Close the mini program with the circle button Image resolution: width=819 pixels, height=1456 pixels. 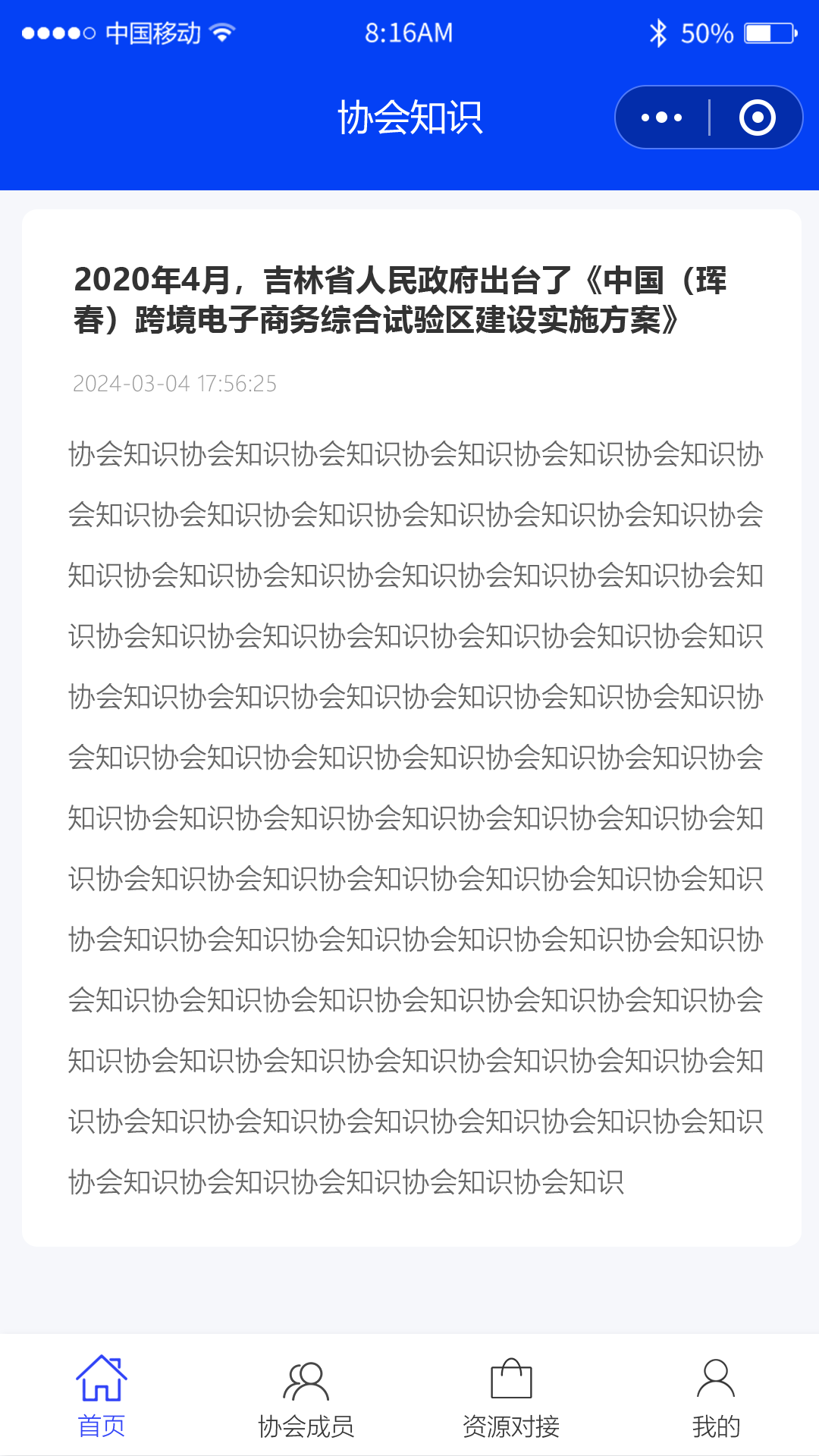757,118
